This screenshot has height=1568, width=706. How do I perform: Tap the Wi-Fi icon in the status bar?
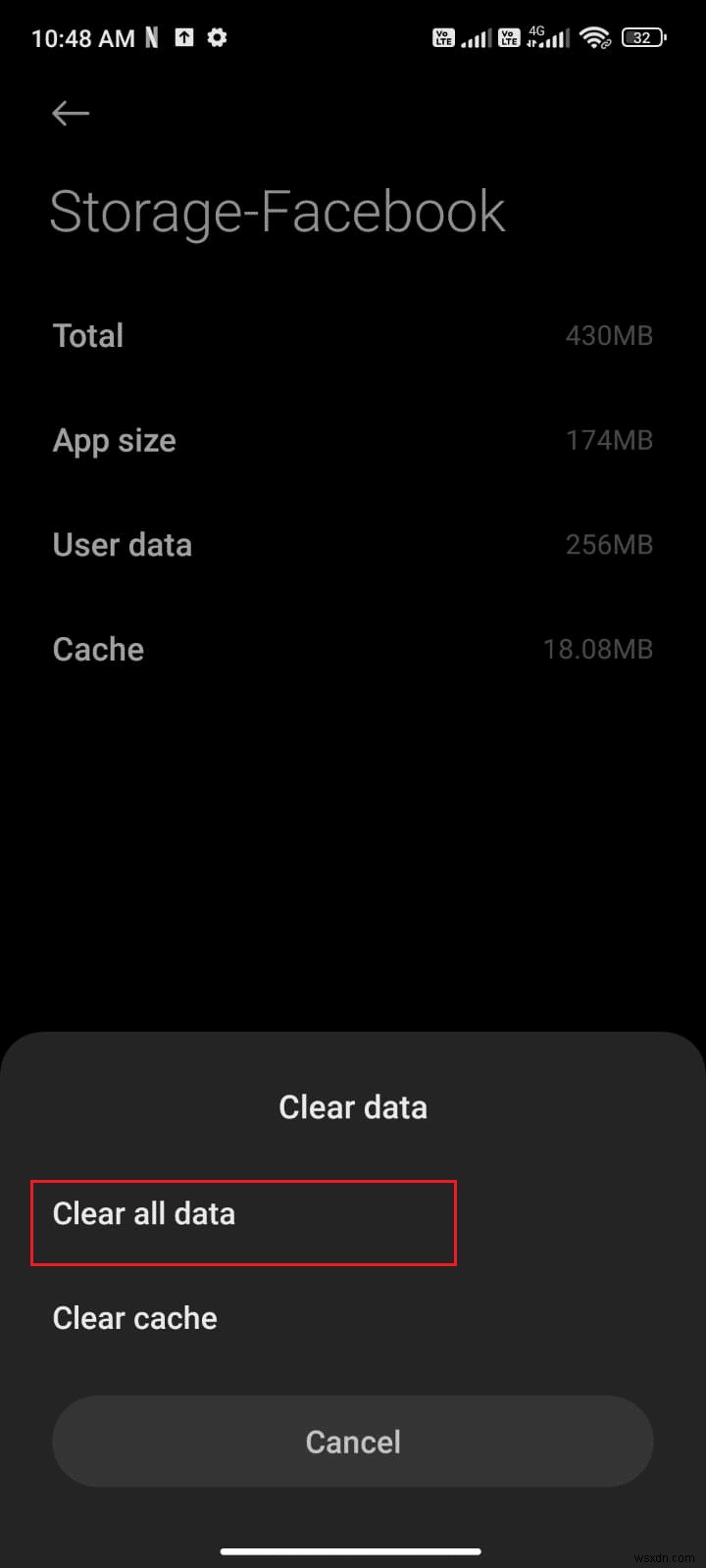[594, 38]
